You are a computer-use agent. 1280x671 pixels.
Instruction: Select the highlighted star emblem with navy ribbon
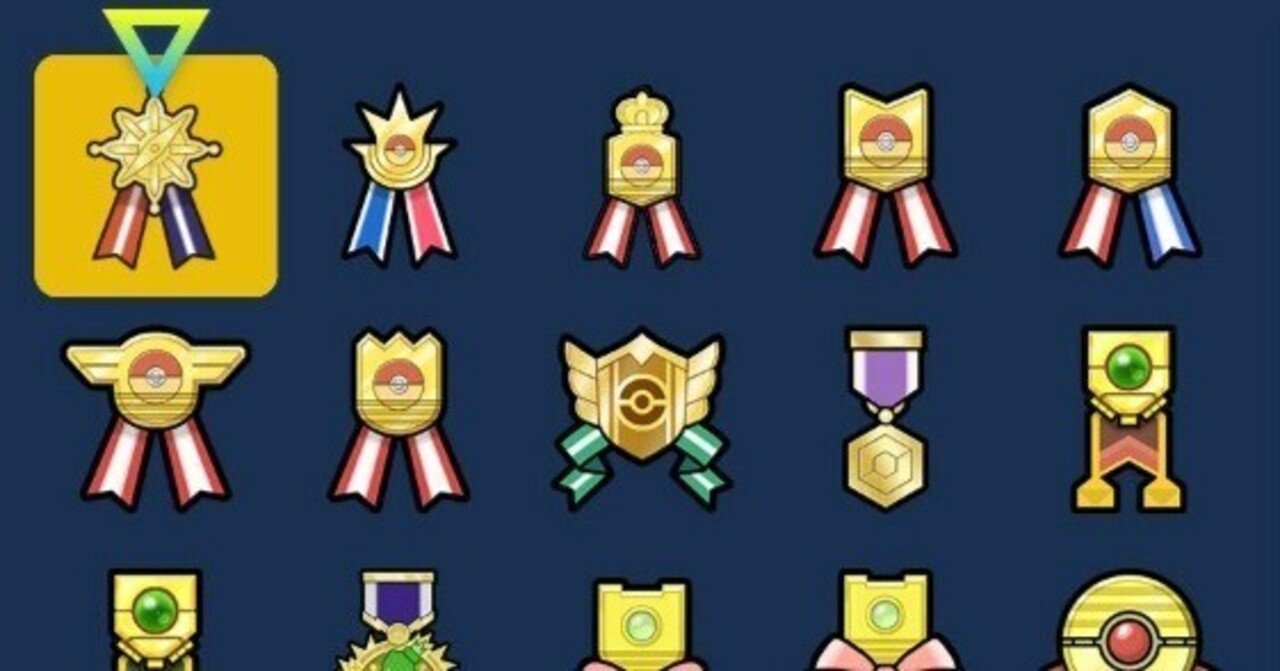point(155,176)
